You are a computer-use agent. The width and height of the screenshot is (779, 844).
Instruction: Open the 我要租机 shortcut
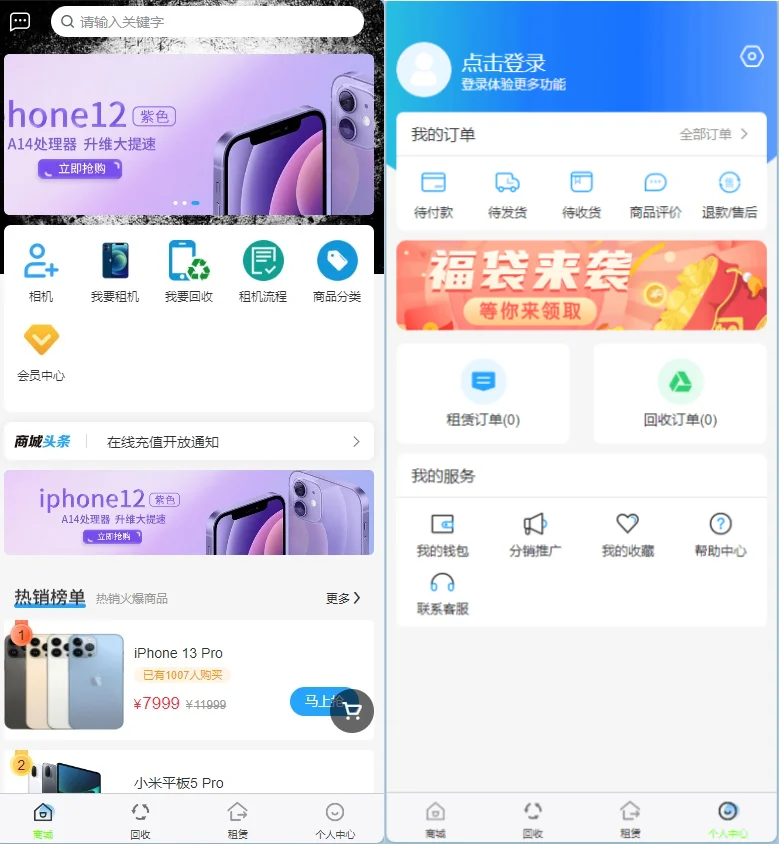tap(115, 271)
